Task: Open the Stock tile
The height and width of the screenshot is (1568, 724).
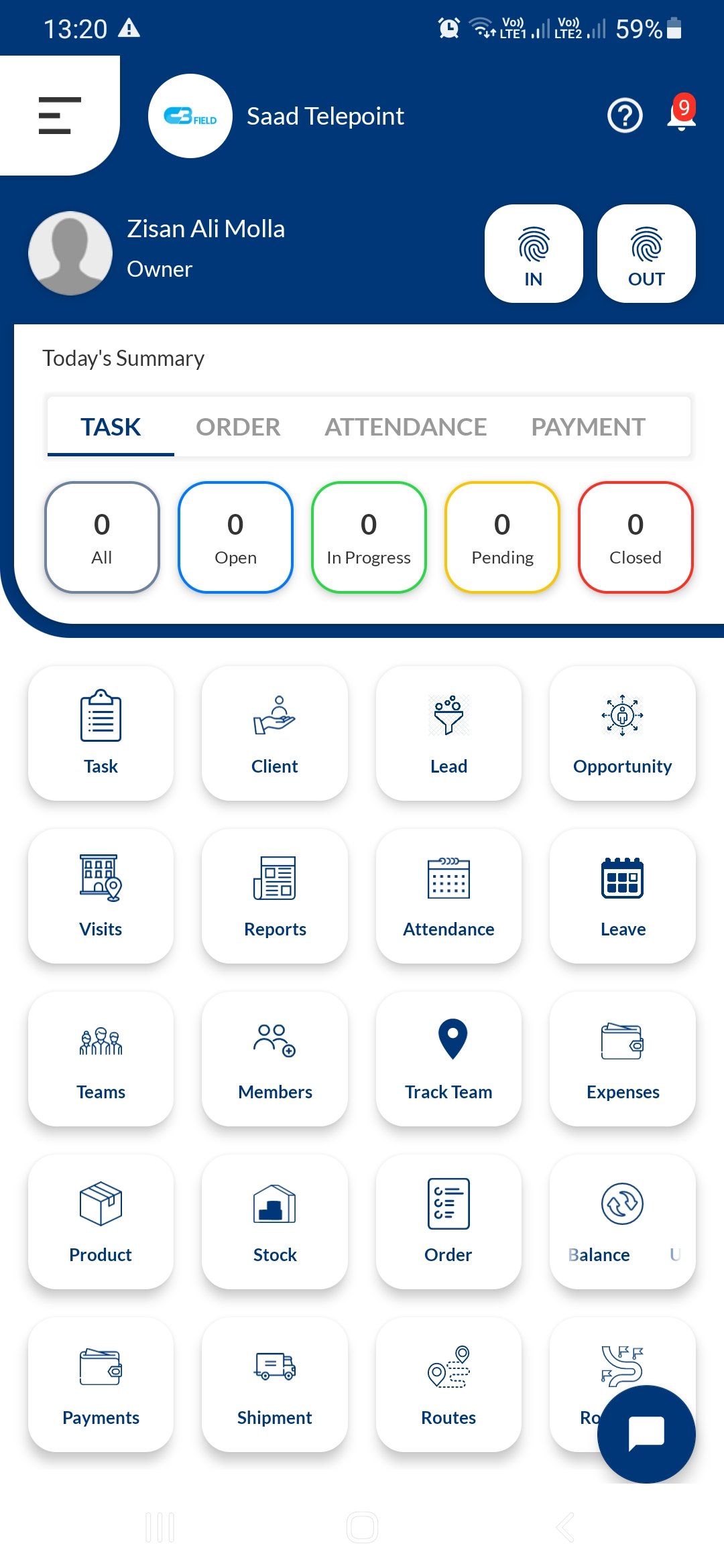Action: tap(275, 1222)
